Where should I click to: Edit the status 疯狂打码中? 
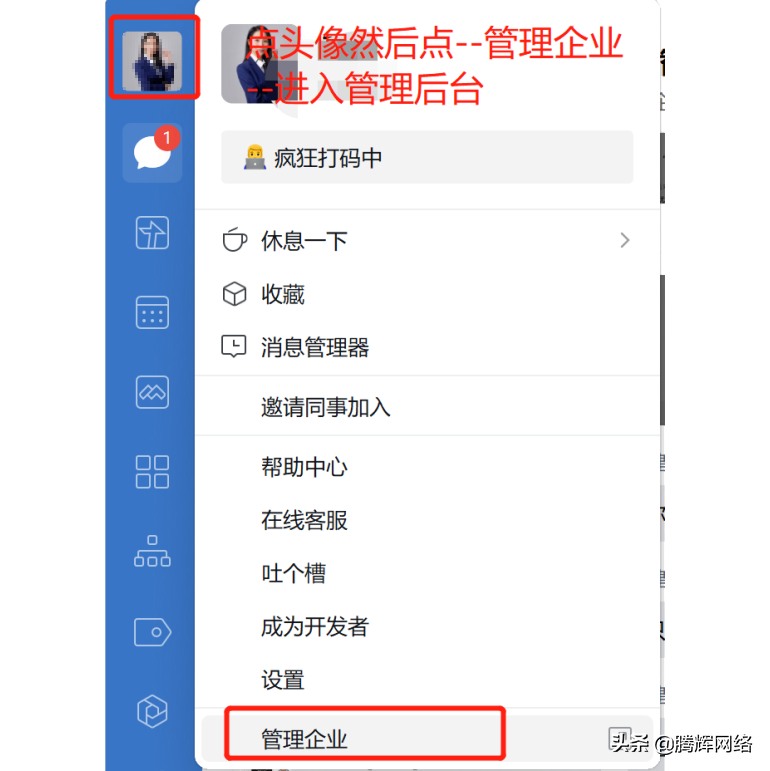[x=427, y=158]
